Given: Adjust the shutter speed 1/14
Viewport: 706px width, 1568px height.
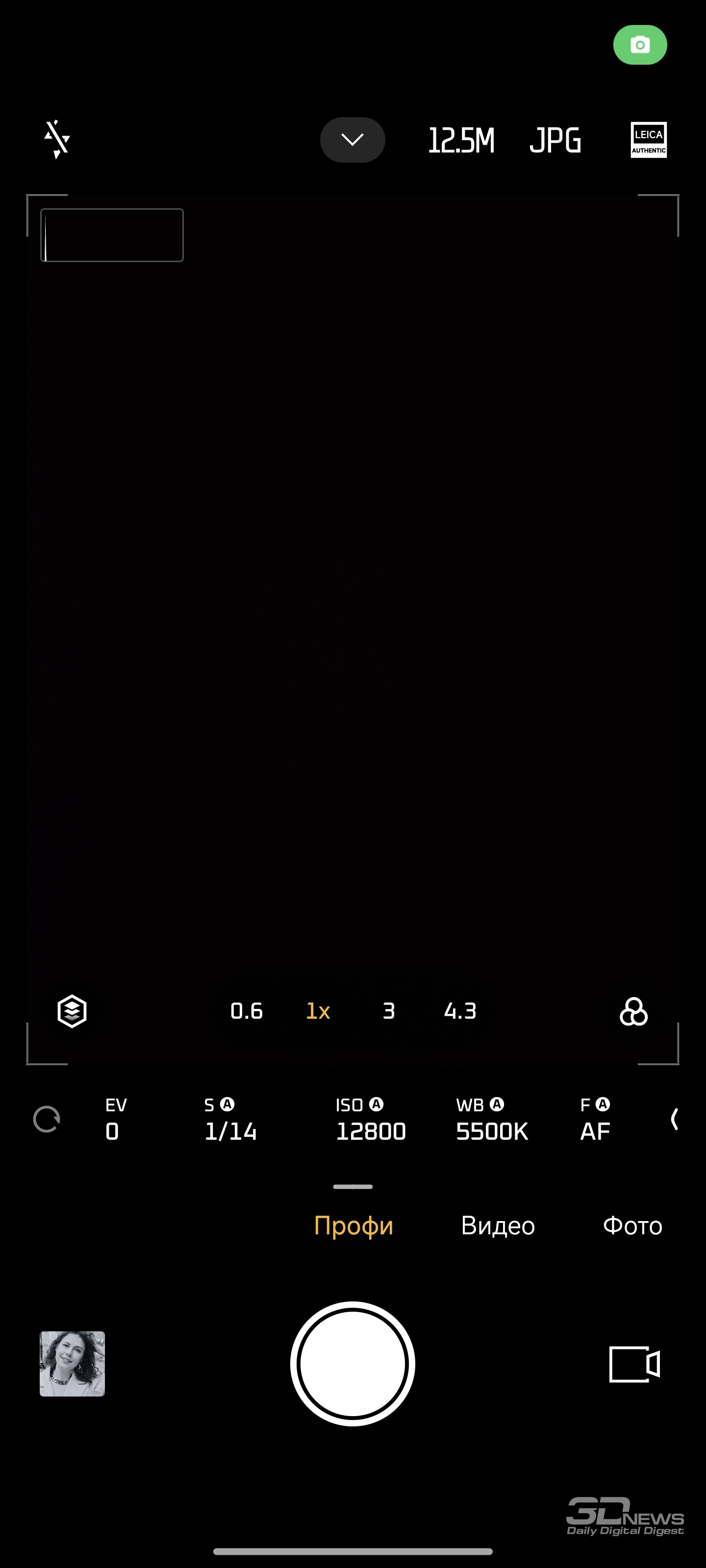Looking at the screenshot, I should pos(230,1119).
